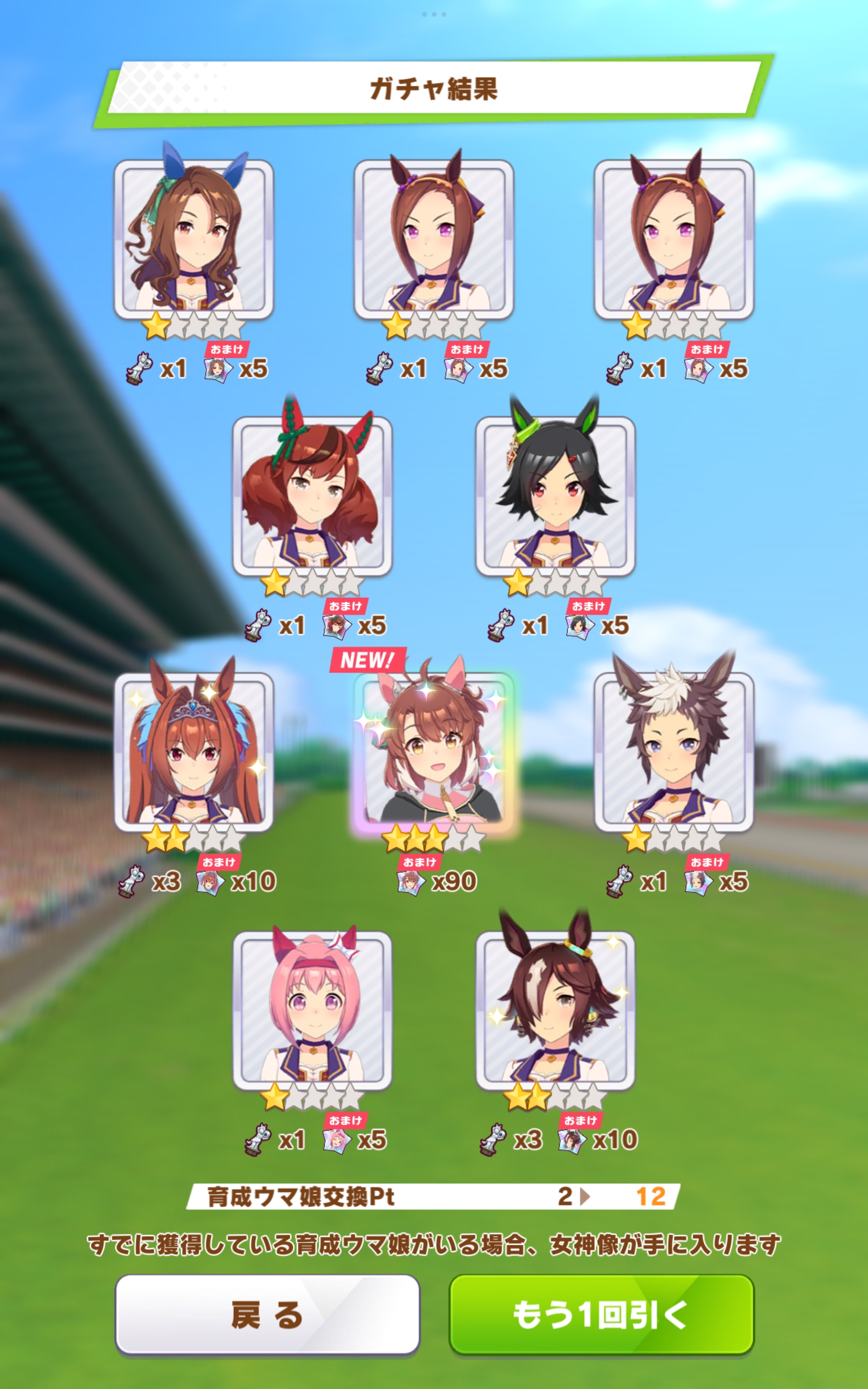868x1389 pixels.
Task: Open the NEW three-star character card
Action: point(434,752)
